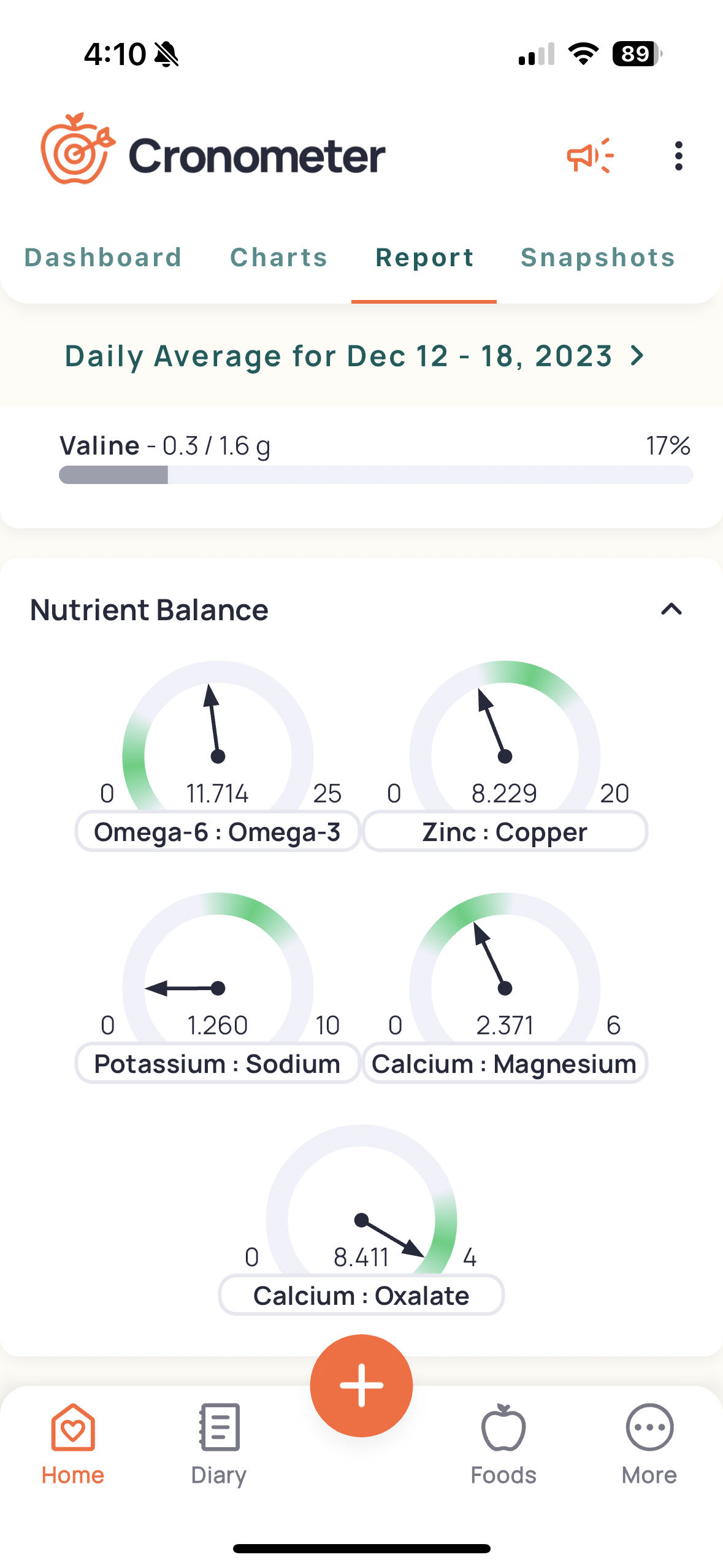The width and height of the screenshot is (723, 1568).
Task: Open the date range with the chevron arrow
Action: (x=637, y=356)
